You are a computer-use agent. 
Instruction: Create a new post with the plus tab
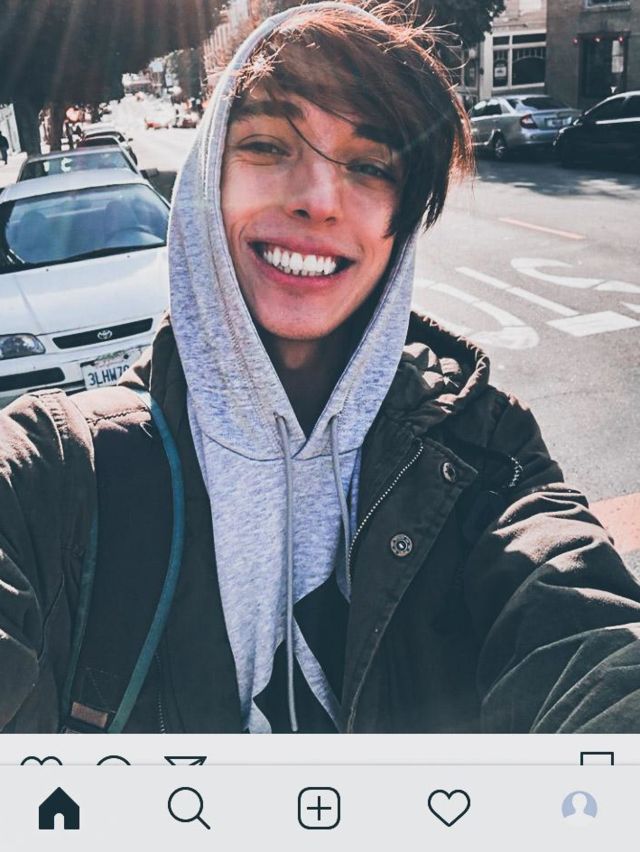(x=319, y=808)
